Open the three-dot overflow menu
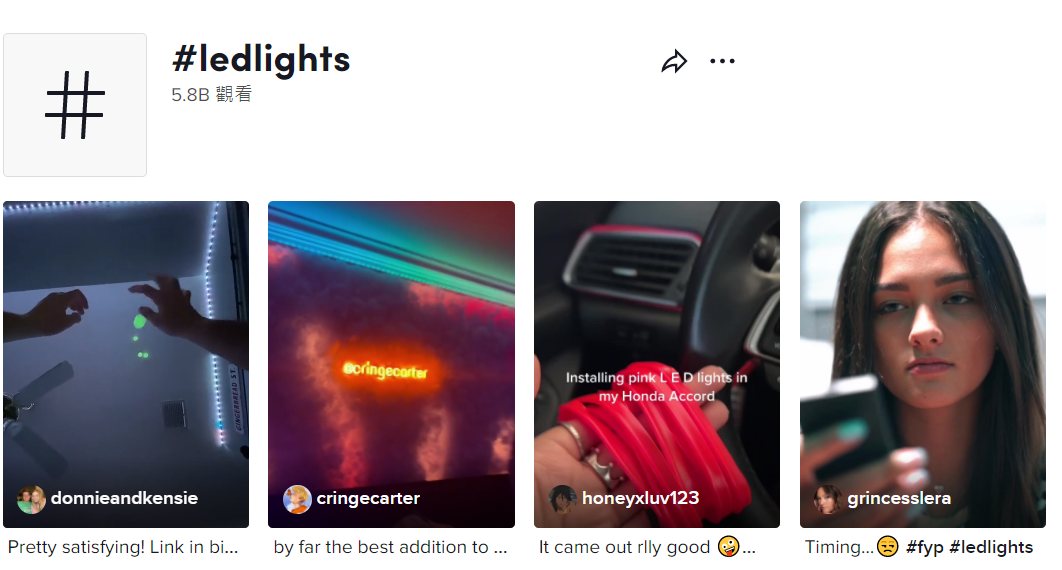The image size is (1062, 570). point(722,61)
